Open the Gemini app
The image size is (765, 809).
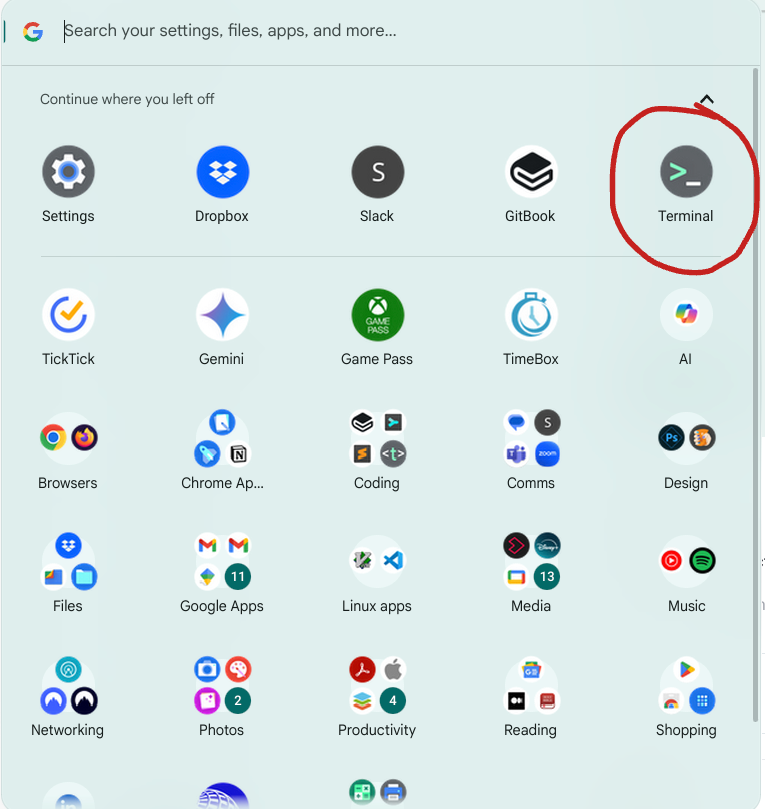[x=222, y=316]
